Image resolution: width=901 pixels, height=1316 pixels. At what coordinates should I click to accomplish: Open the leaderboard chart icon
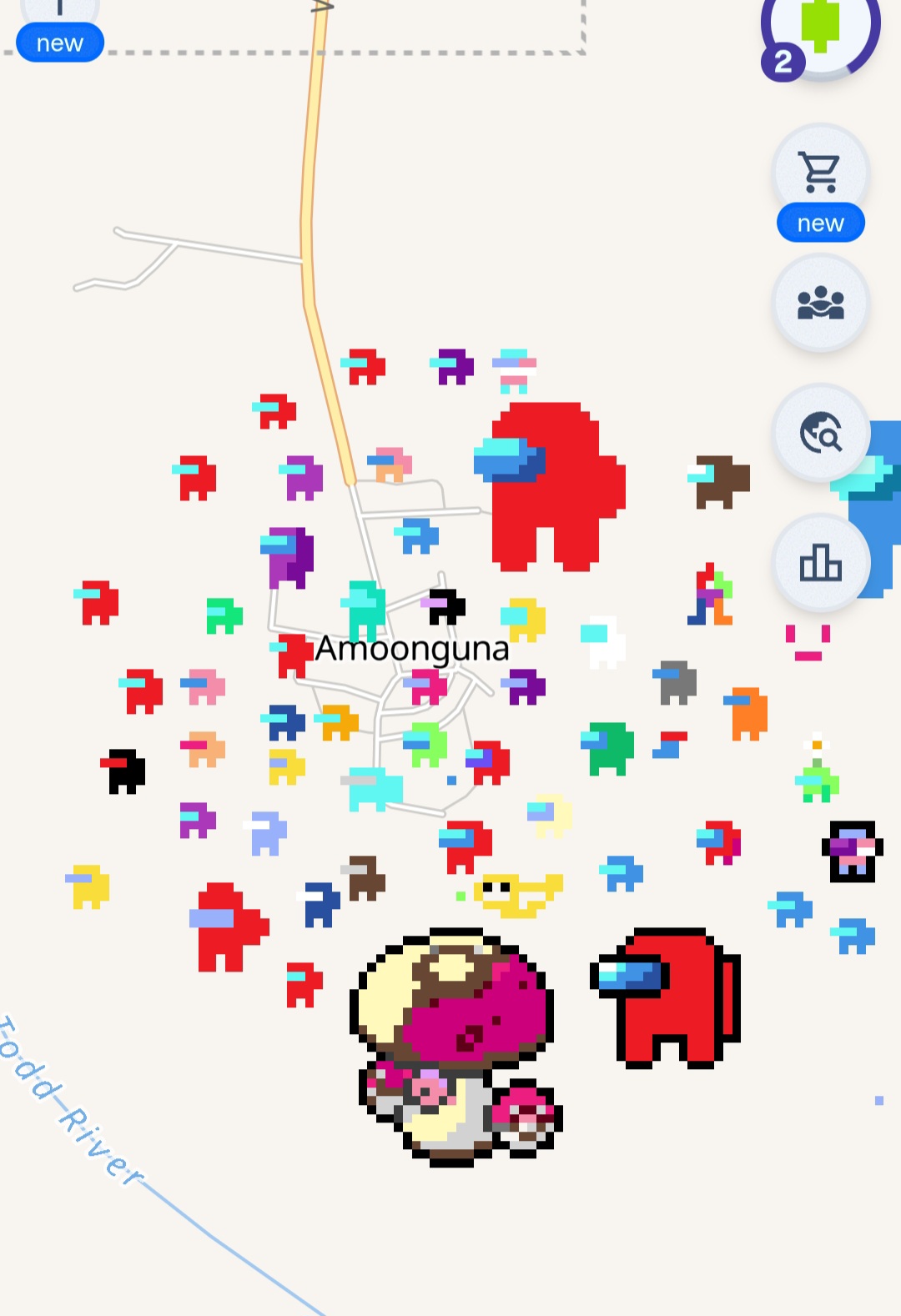click(x=821, y=563)
